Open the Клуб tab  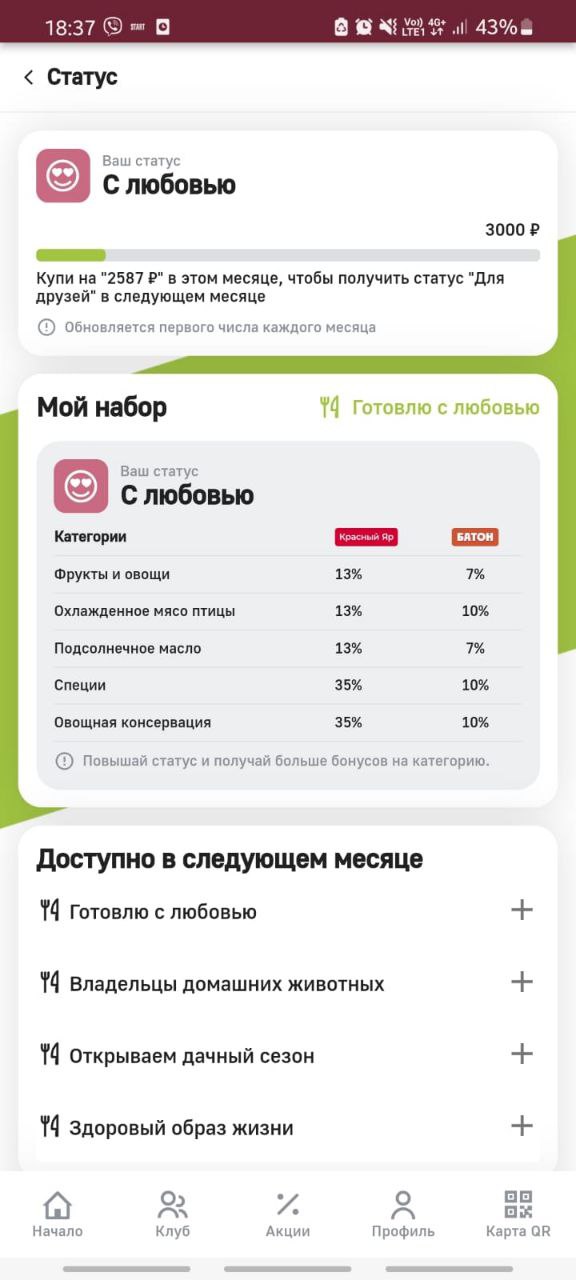[x=173, y=1214]
